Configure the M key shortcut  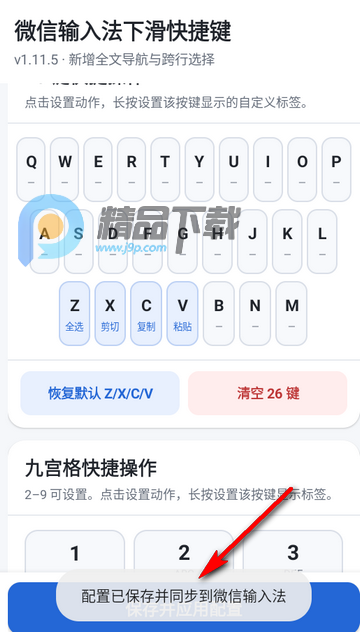coord(291,314)
